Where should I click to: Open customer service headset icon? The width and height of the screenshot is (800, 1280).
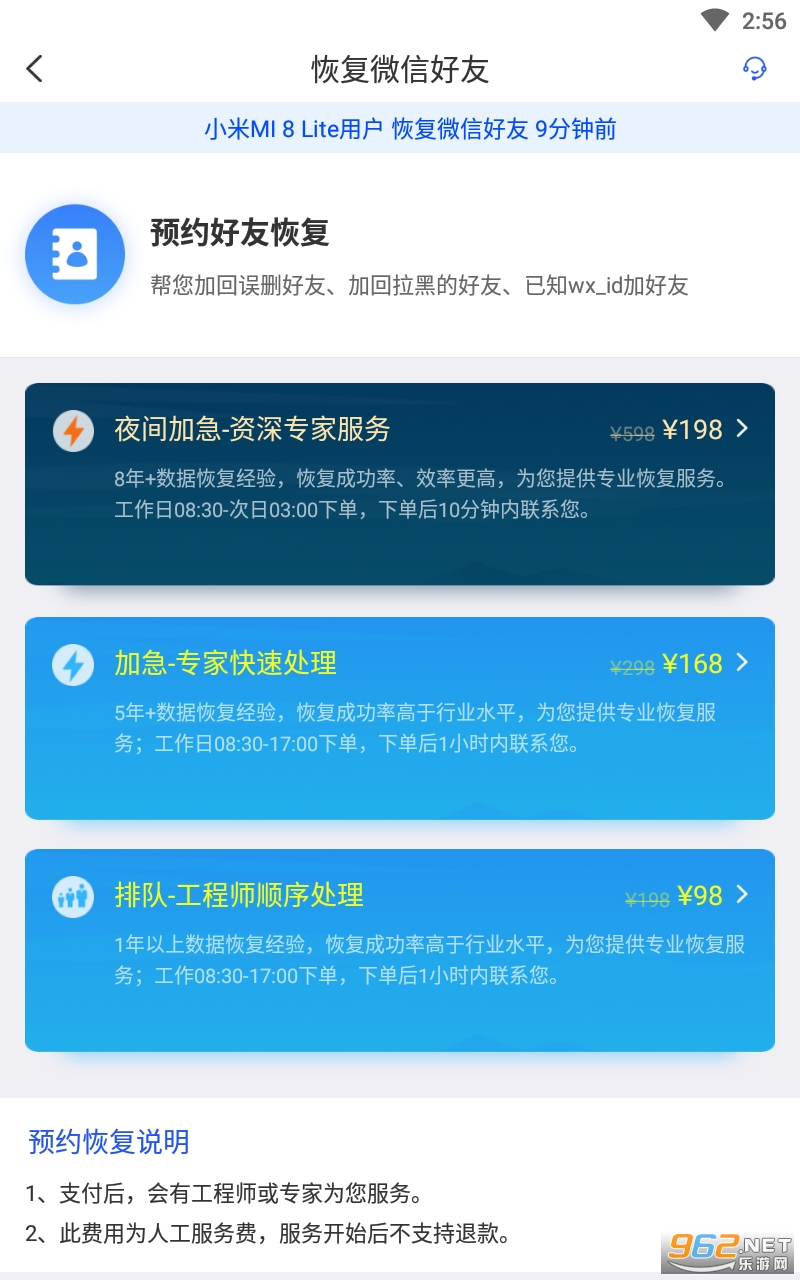tap(755, 69)
